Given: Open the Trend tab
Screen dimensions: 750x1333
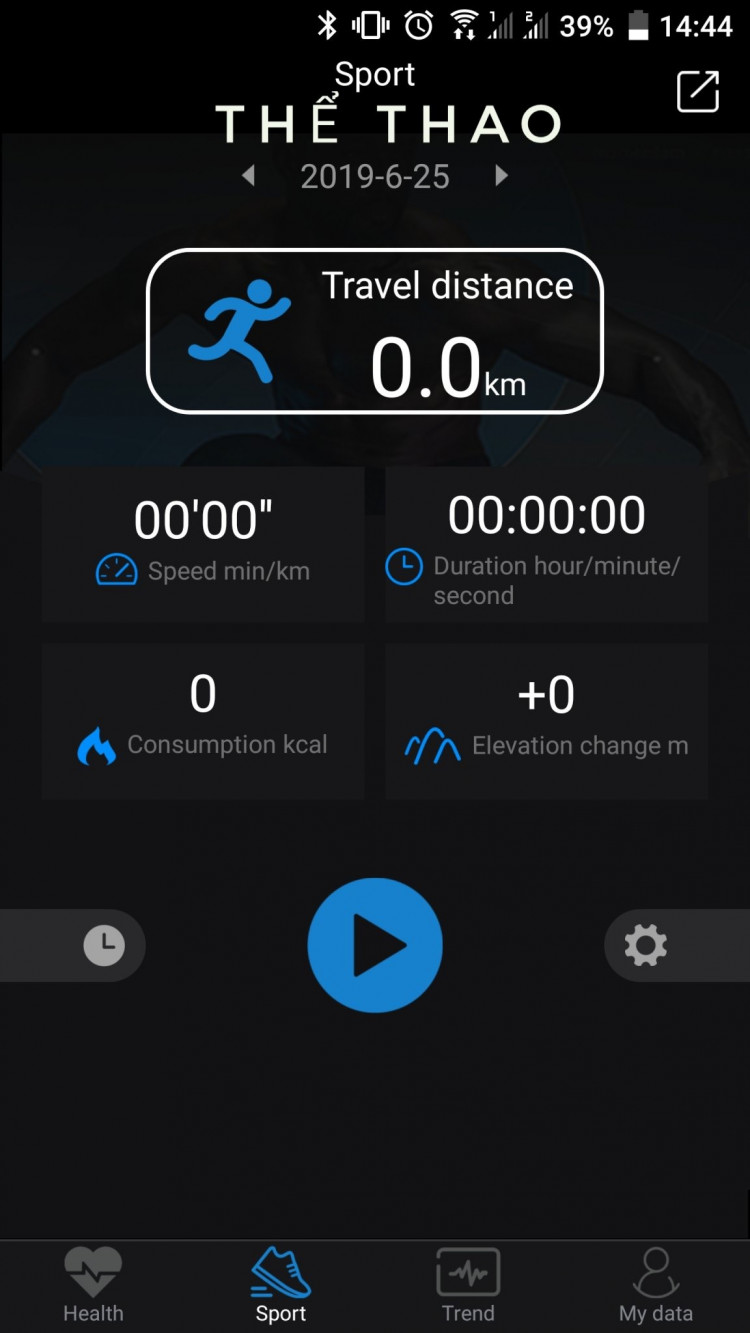Looking at the screenshot, I should (x=468, y=1286).
